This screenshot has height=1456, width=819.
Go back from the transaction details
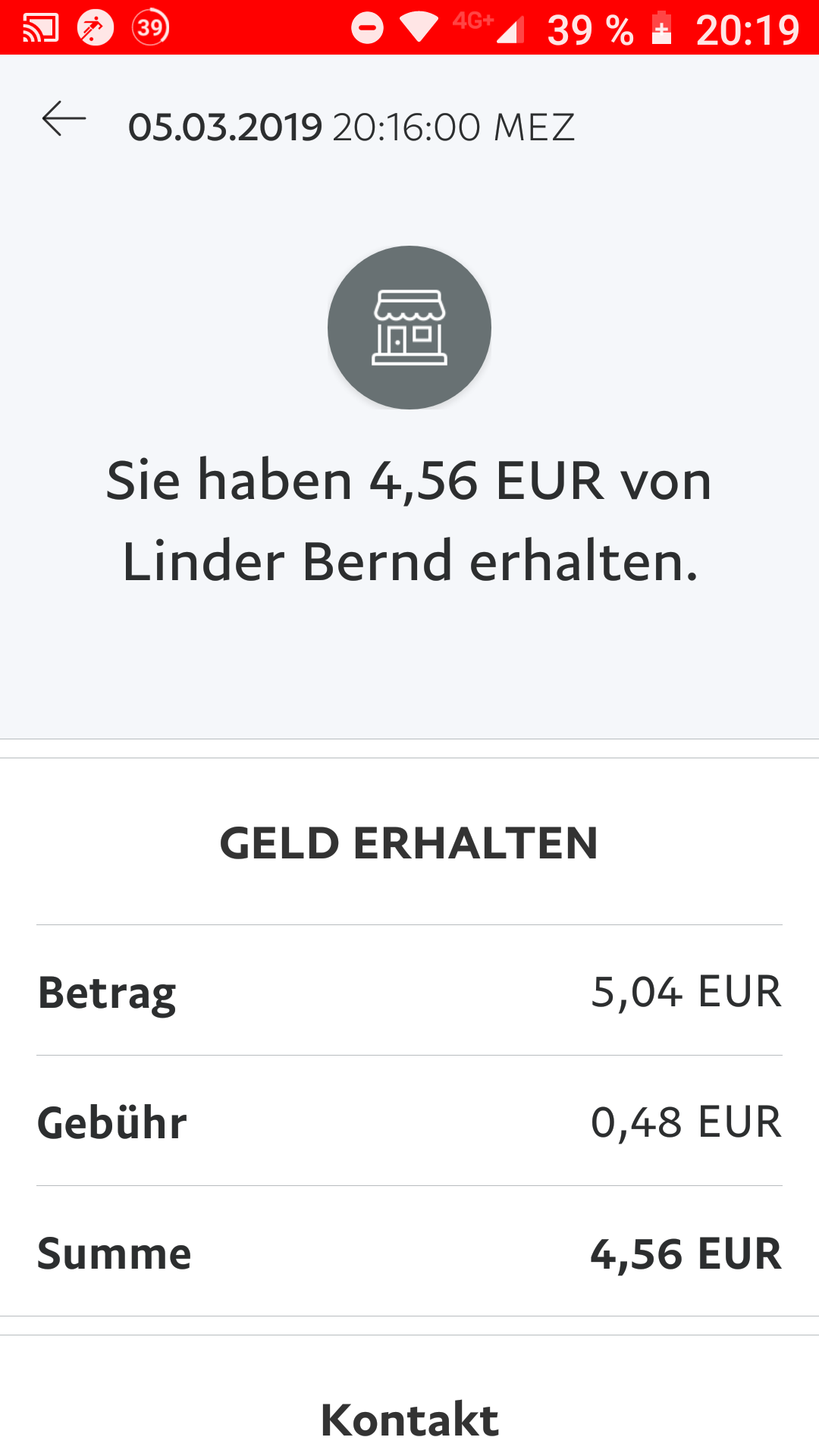[x=64, y=120]
